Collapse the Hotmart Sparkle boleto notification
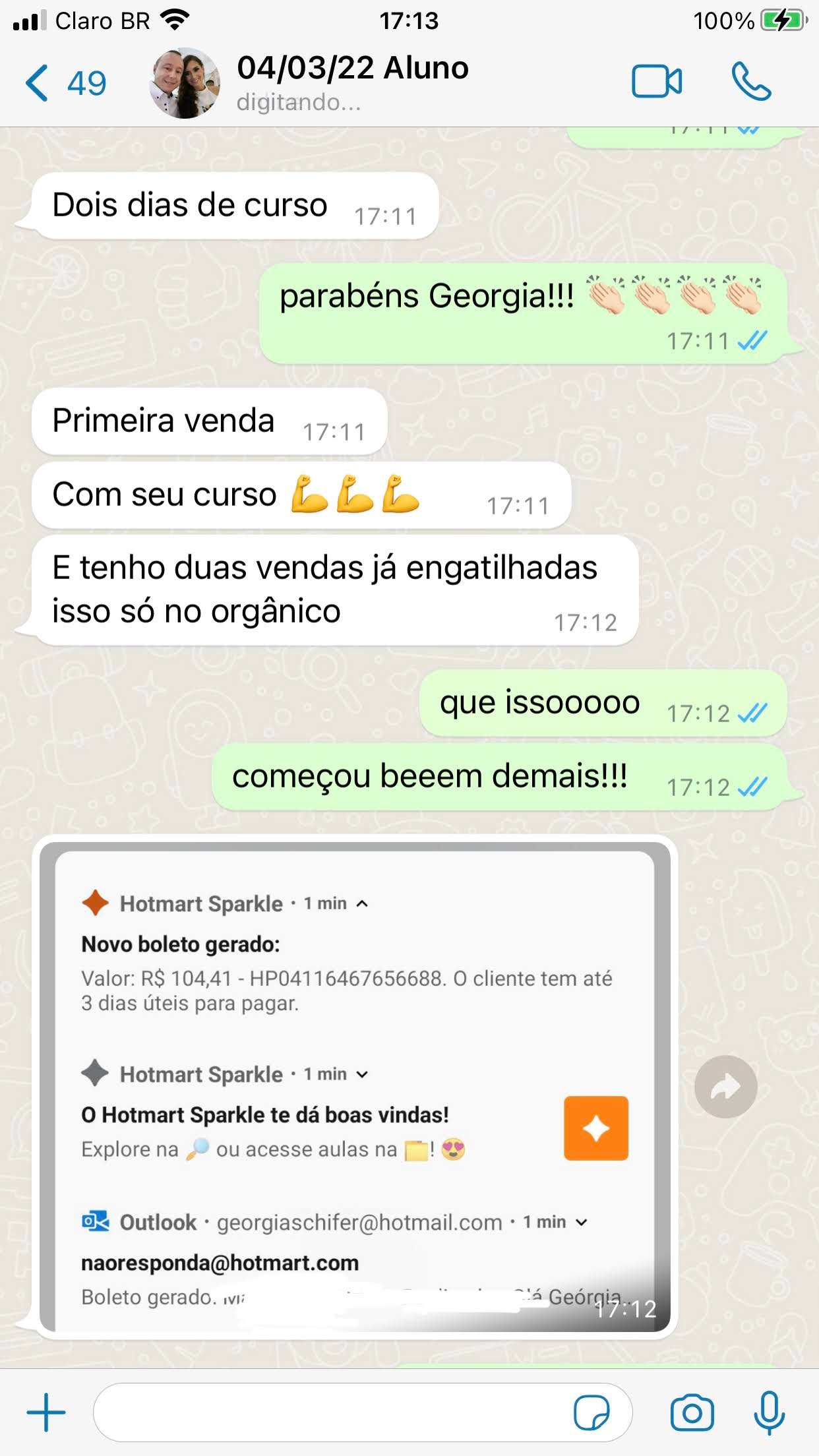Image resolution: width=819 pixels, height=1456 pixels. pos(361,903)
